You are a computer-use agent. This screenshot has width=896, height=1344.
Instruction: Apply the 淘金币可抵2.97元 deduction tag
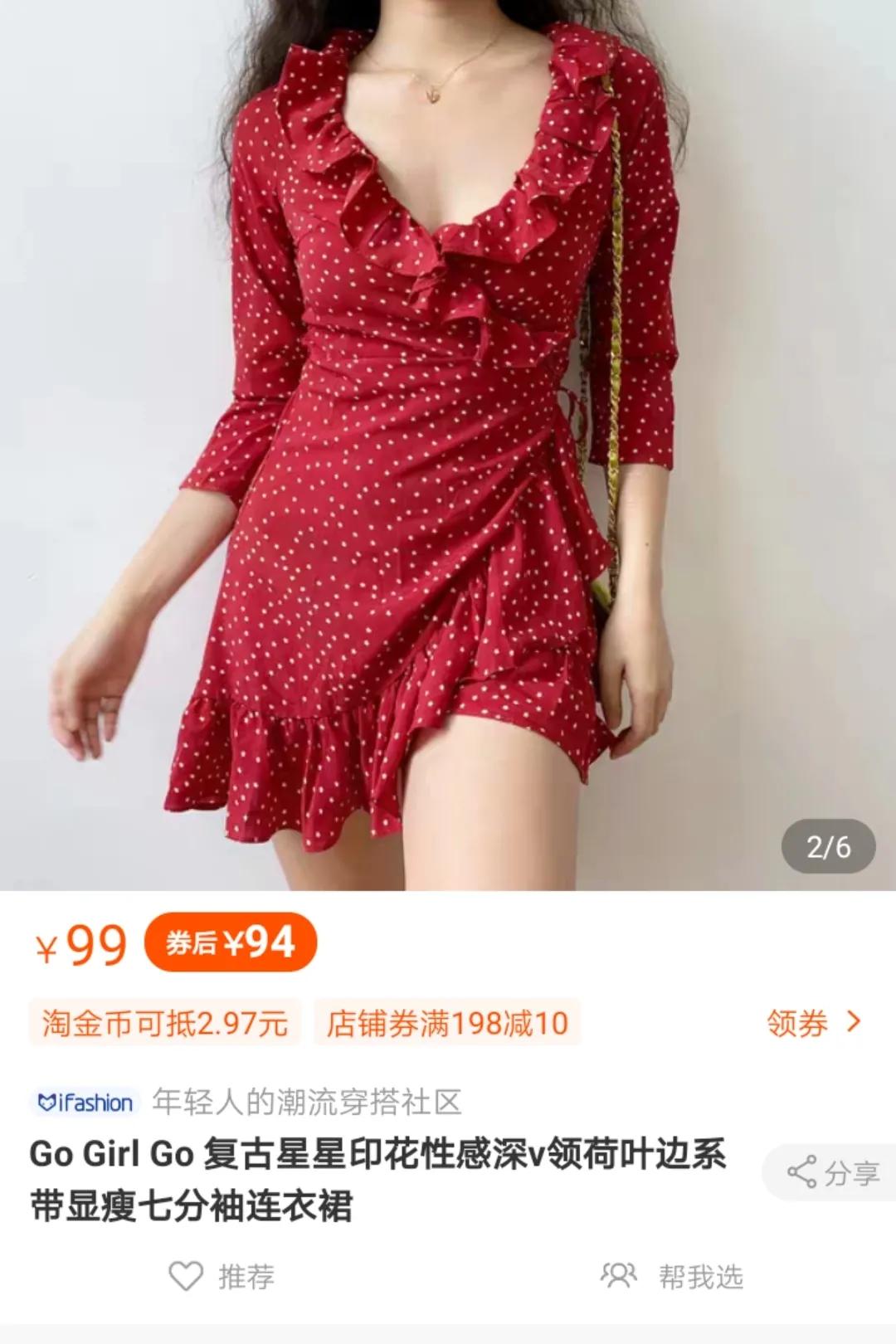166,1025
